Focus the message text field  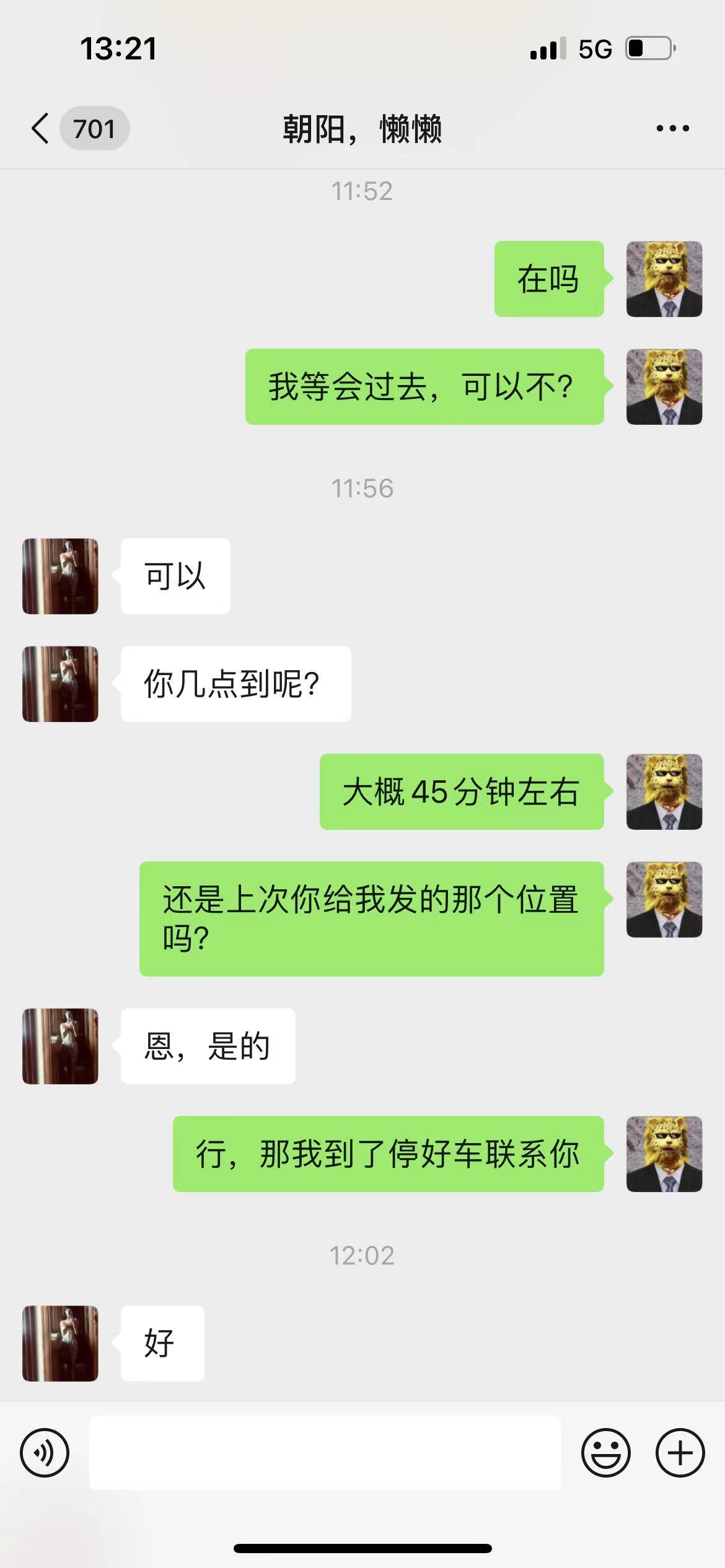325,1453
